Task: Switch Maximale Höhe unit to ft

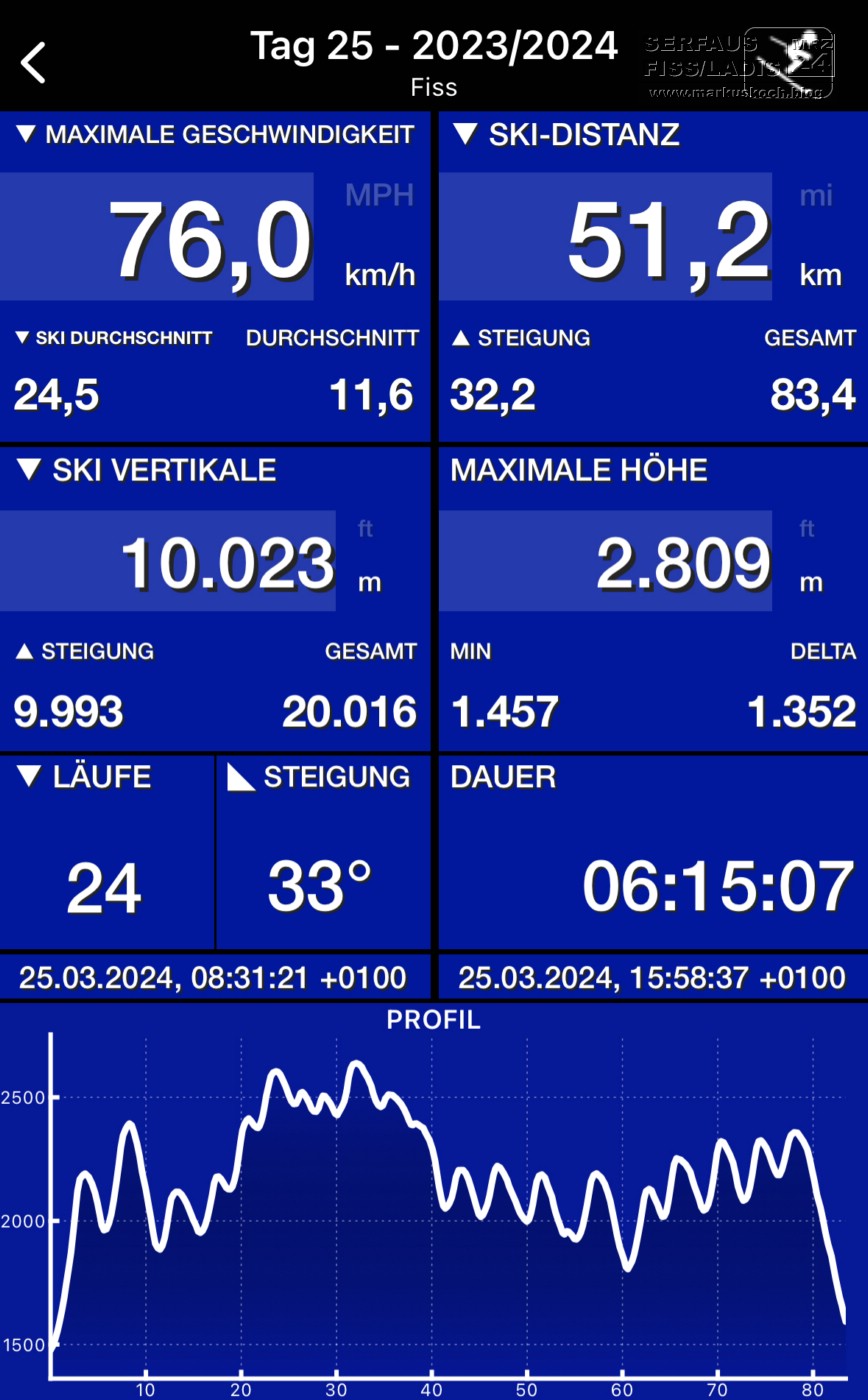Action: point(806,528)
